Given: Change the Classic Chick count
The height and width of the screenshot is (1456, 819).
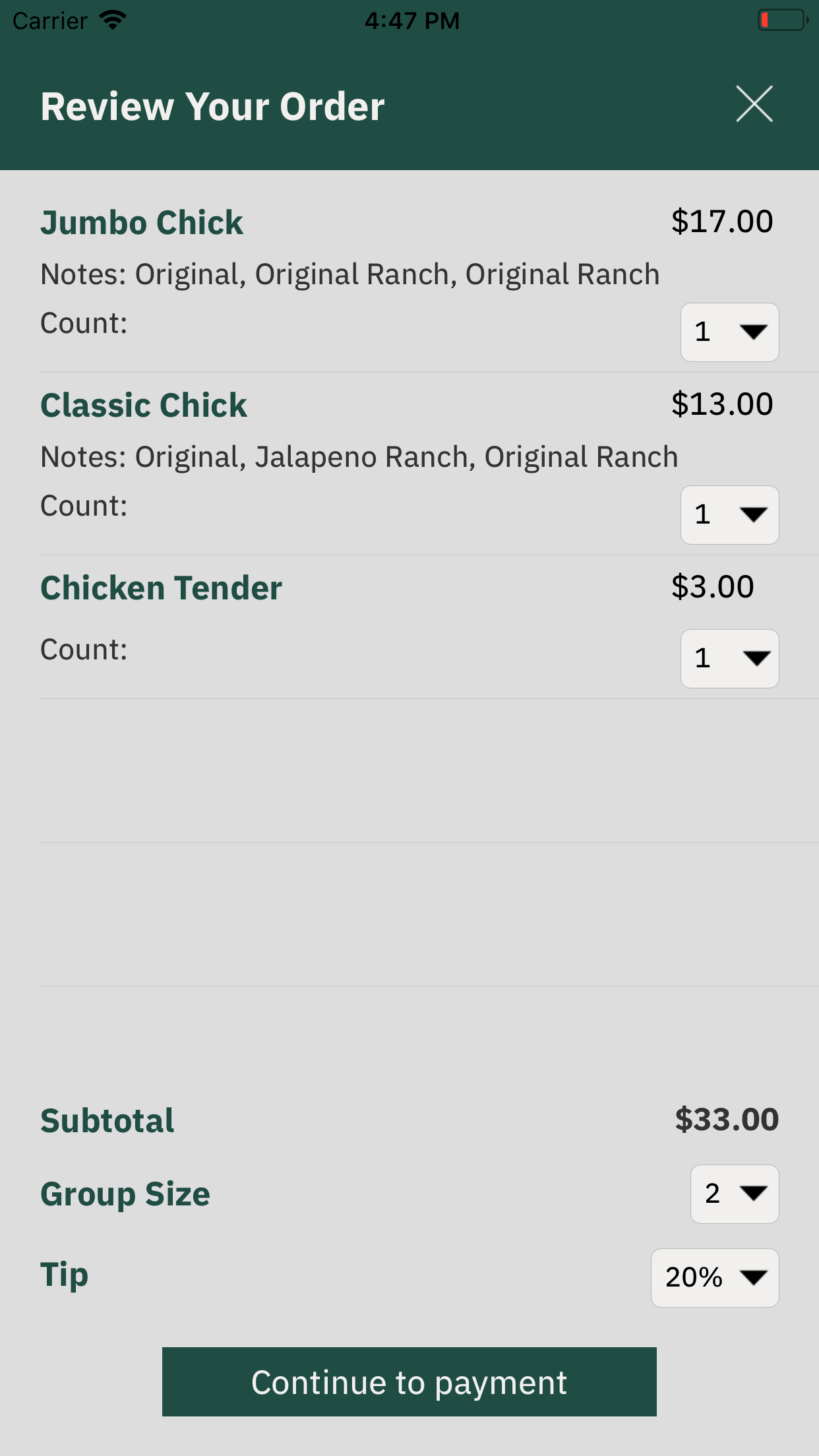Looking at the screenshot, I should coord(729,515).
